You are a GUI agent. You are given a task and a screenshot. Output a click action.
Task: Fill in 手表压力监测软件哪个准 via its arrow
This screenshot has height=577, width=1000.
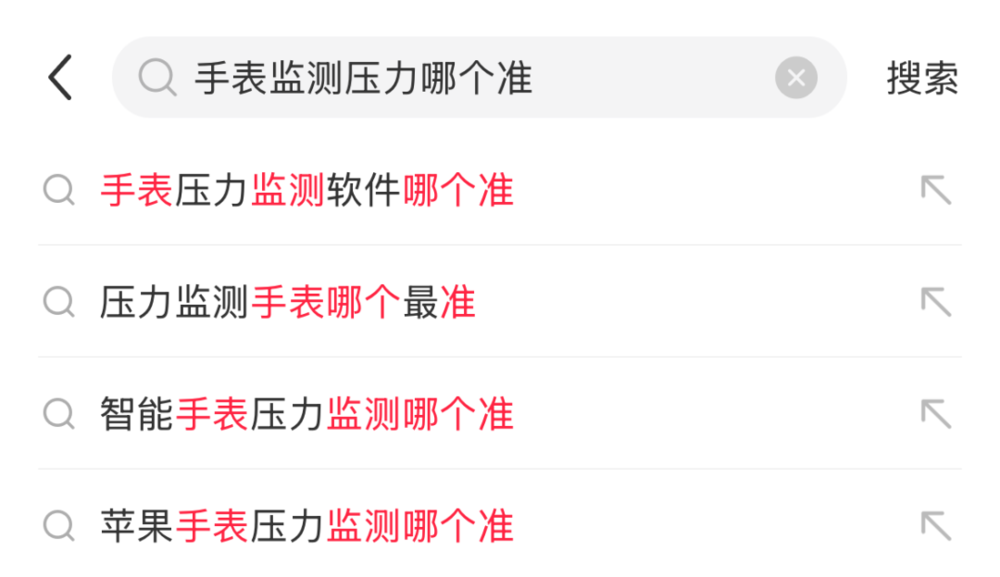(936, 190)
